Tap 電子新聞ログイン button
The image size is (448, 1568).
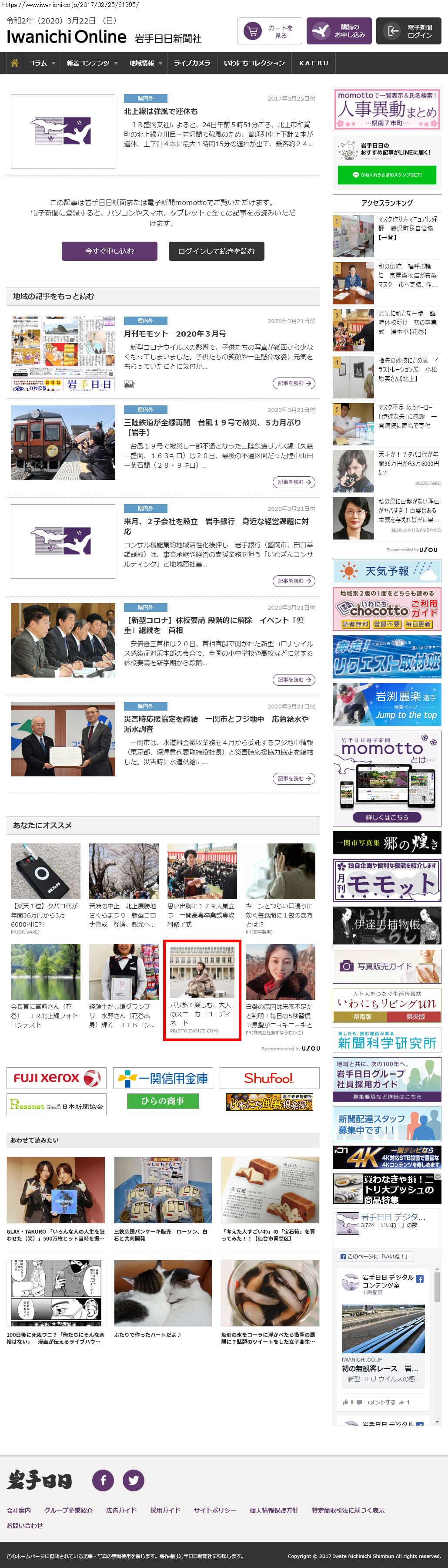pos(408,31)
